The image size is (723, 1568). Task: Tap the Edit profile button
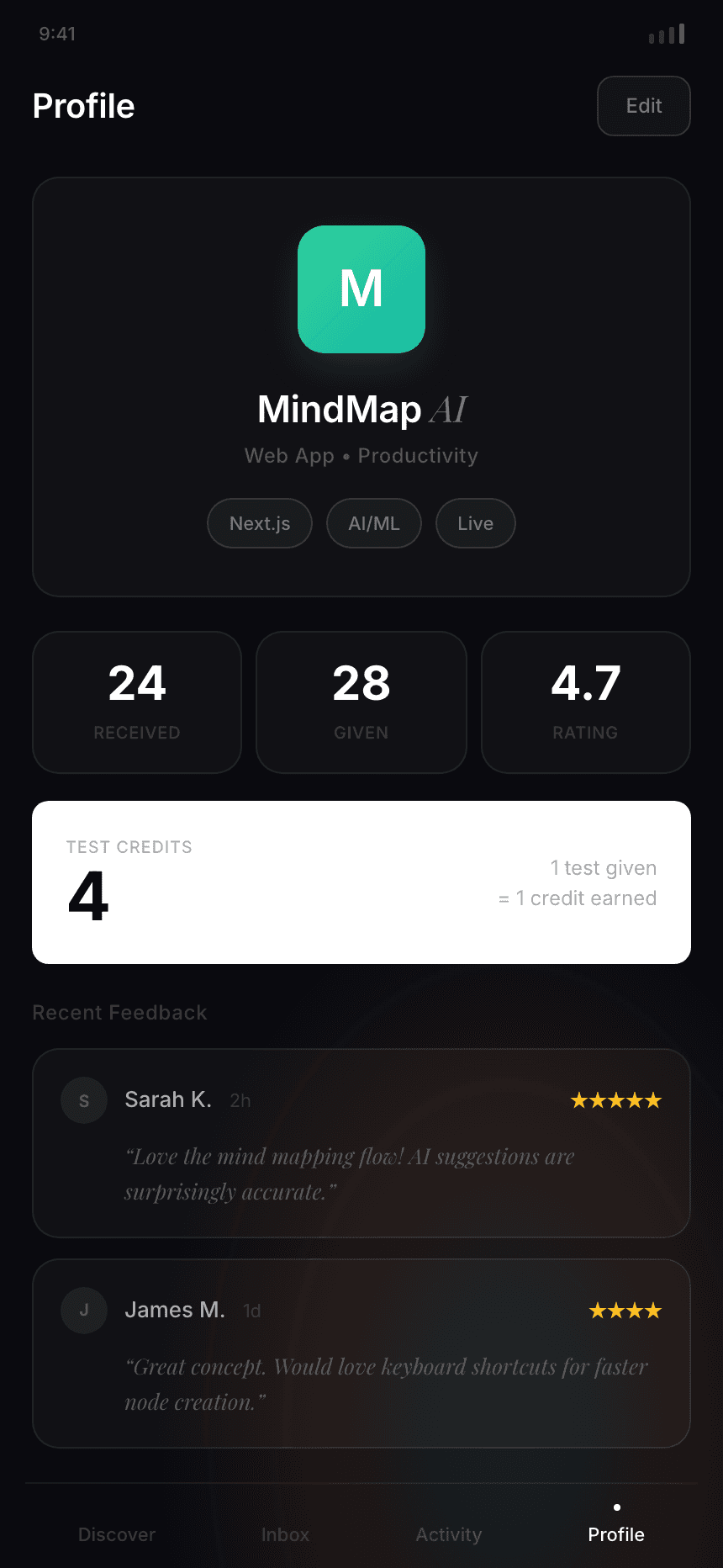click(643, 106)
